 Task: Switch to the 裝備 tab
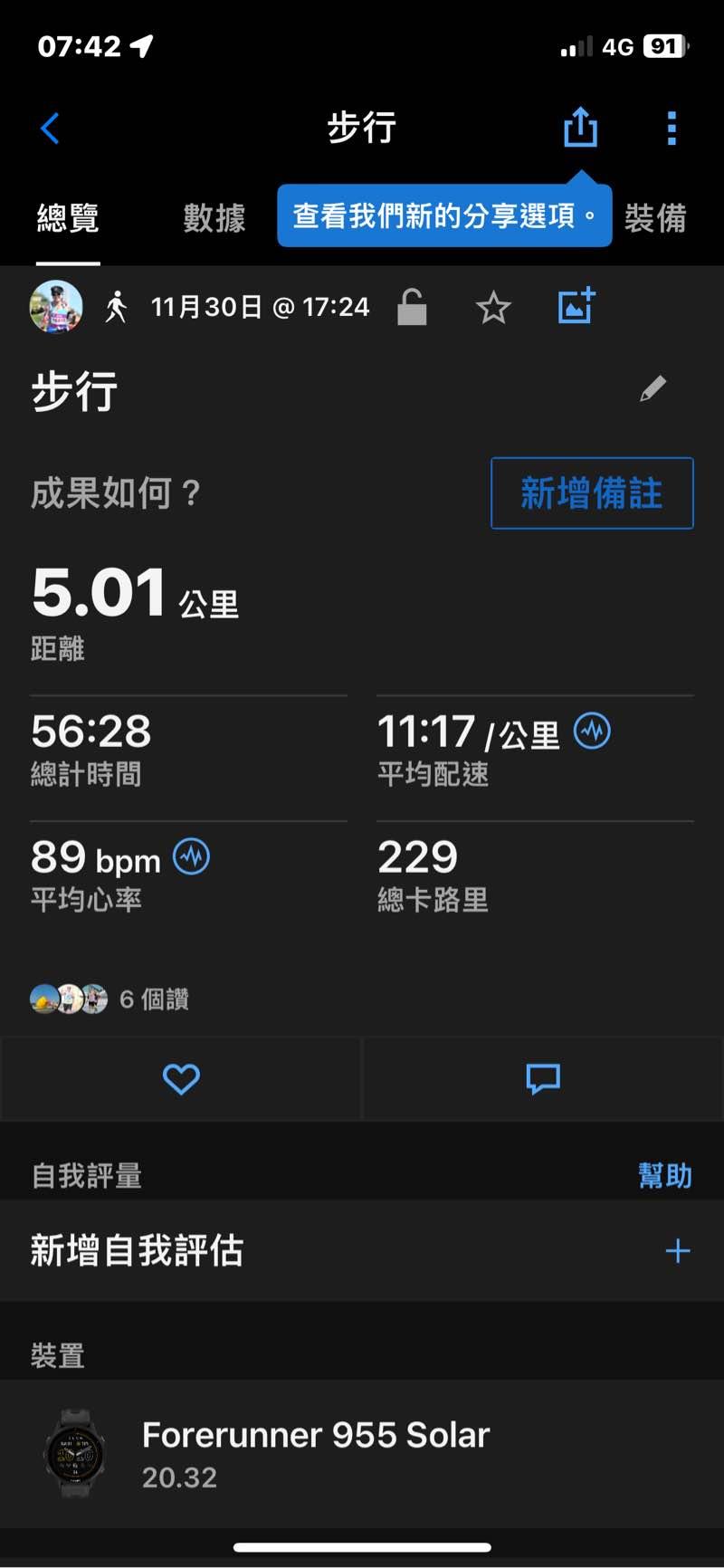[655, 218]
